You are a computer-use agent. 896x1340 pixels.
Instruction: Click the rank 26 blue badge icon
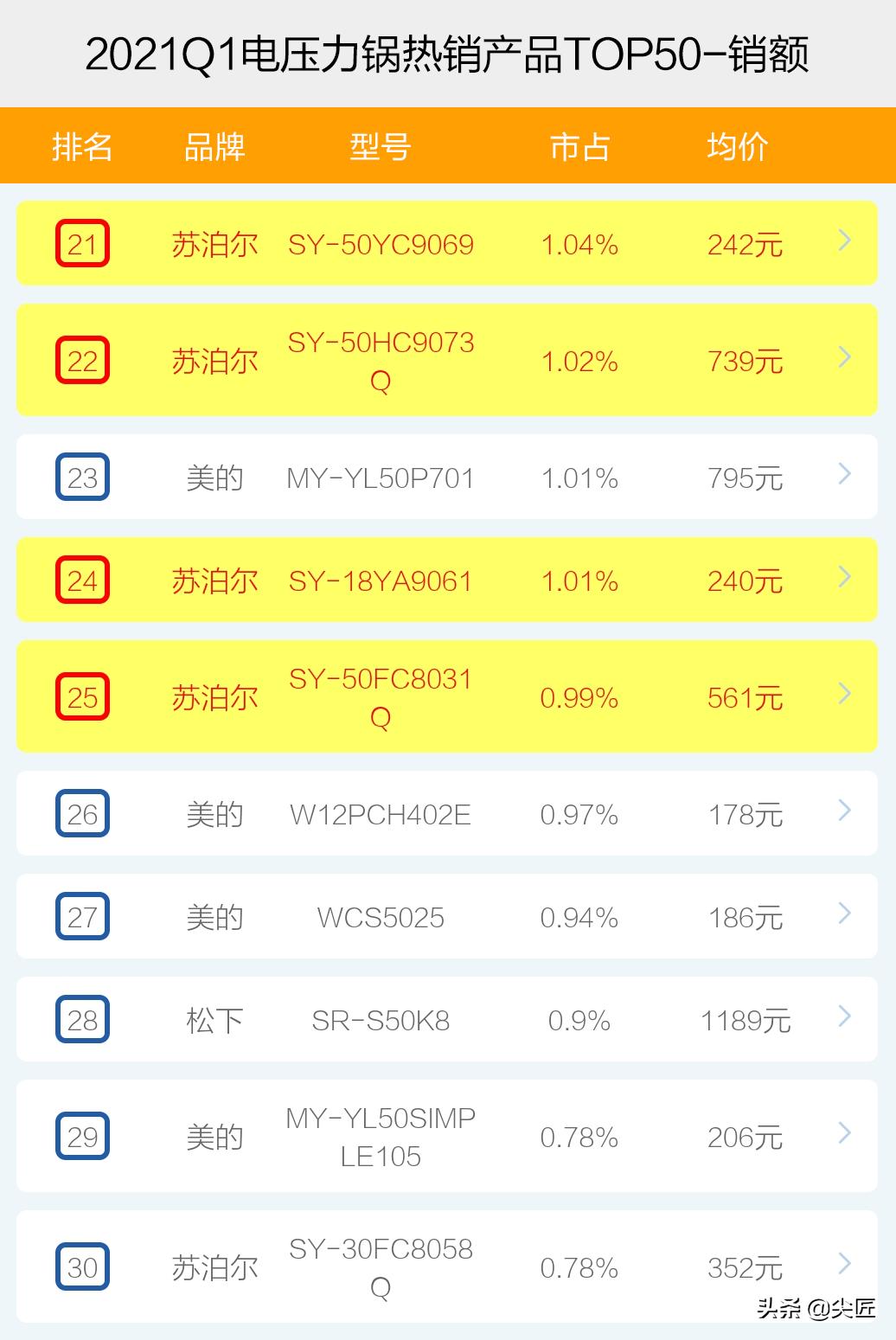tap(82, 813)
